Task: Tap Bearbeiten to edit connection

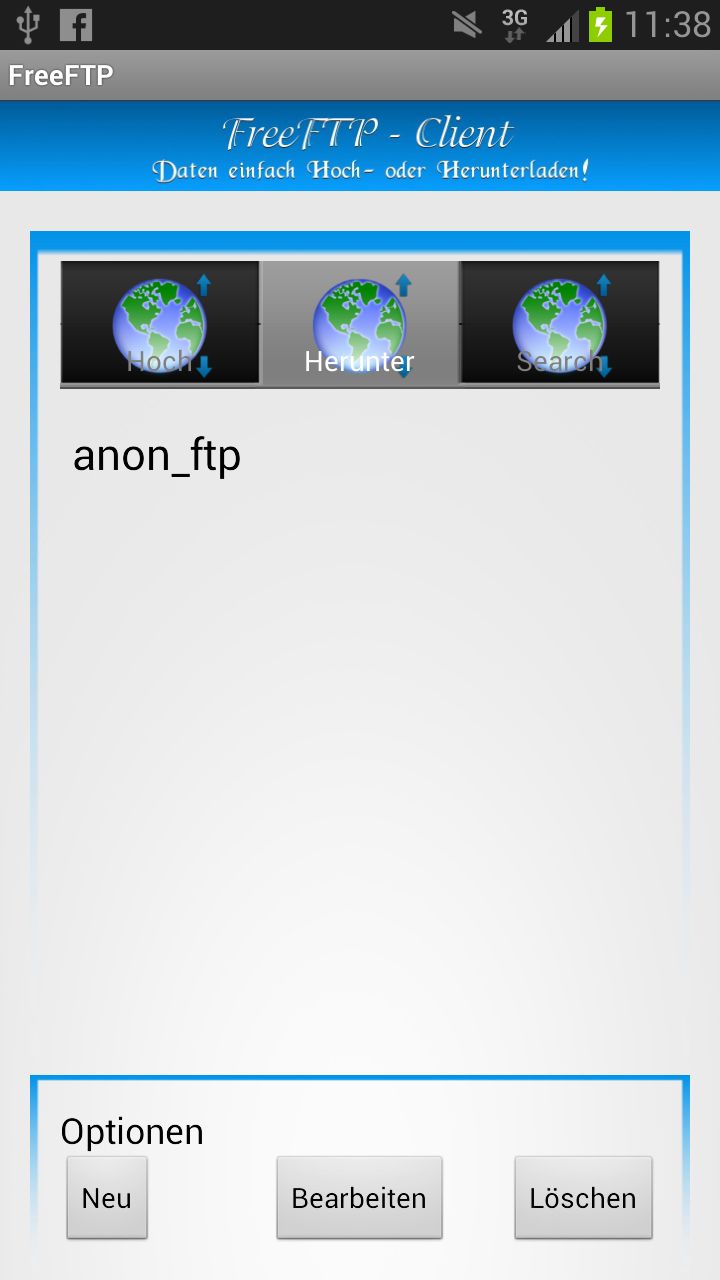Action: click(x=359, y=1197)
